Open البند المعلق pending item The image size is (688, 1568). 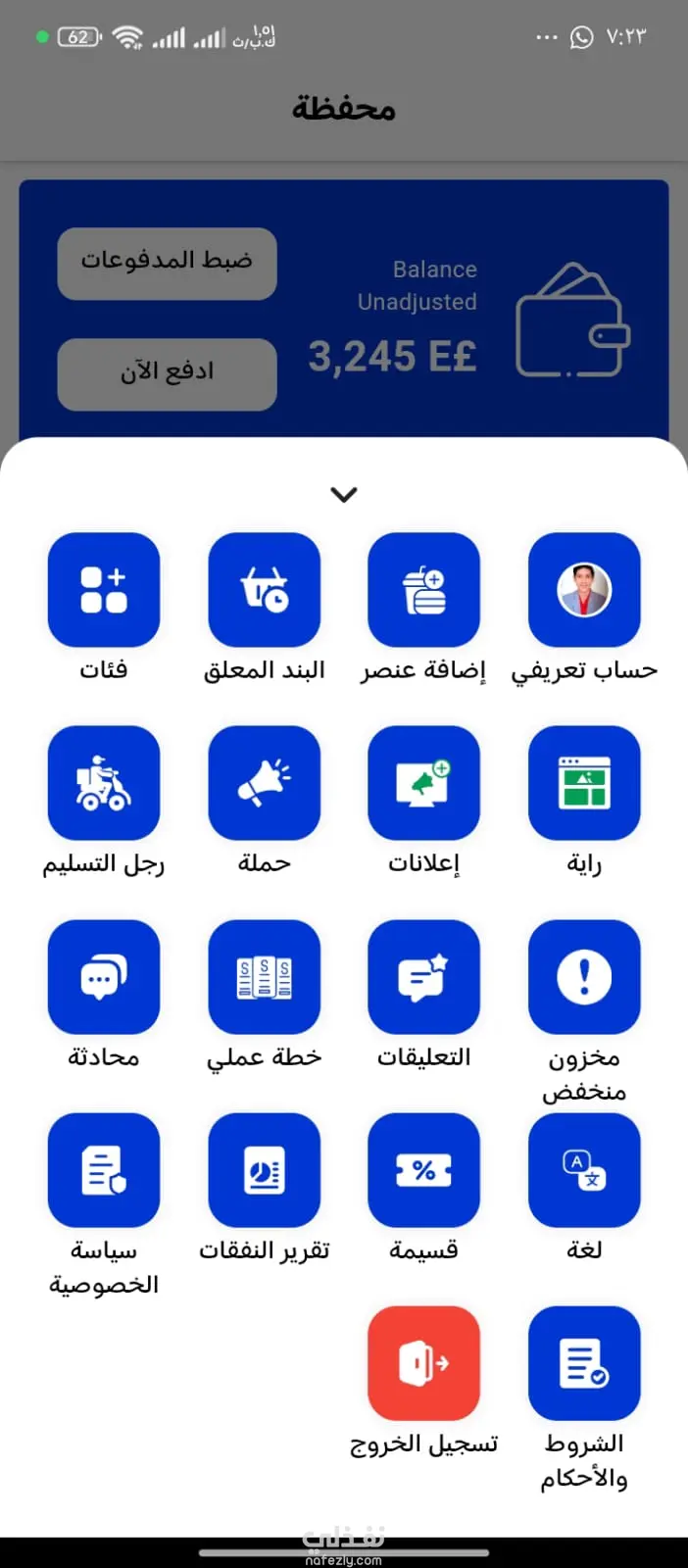[x=264, y=590]
